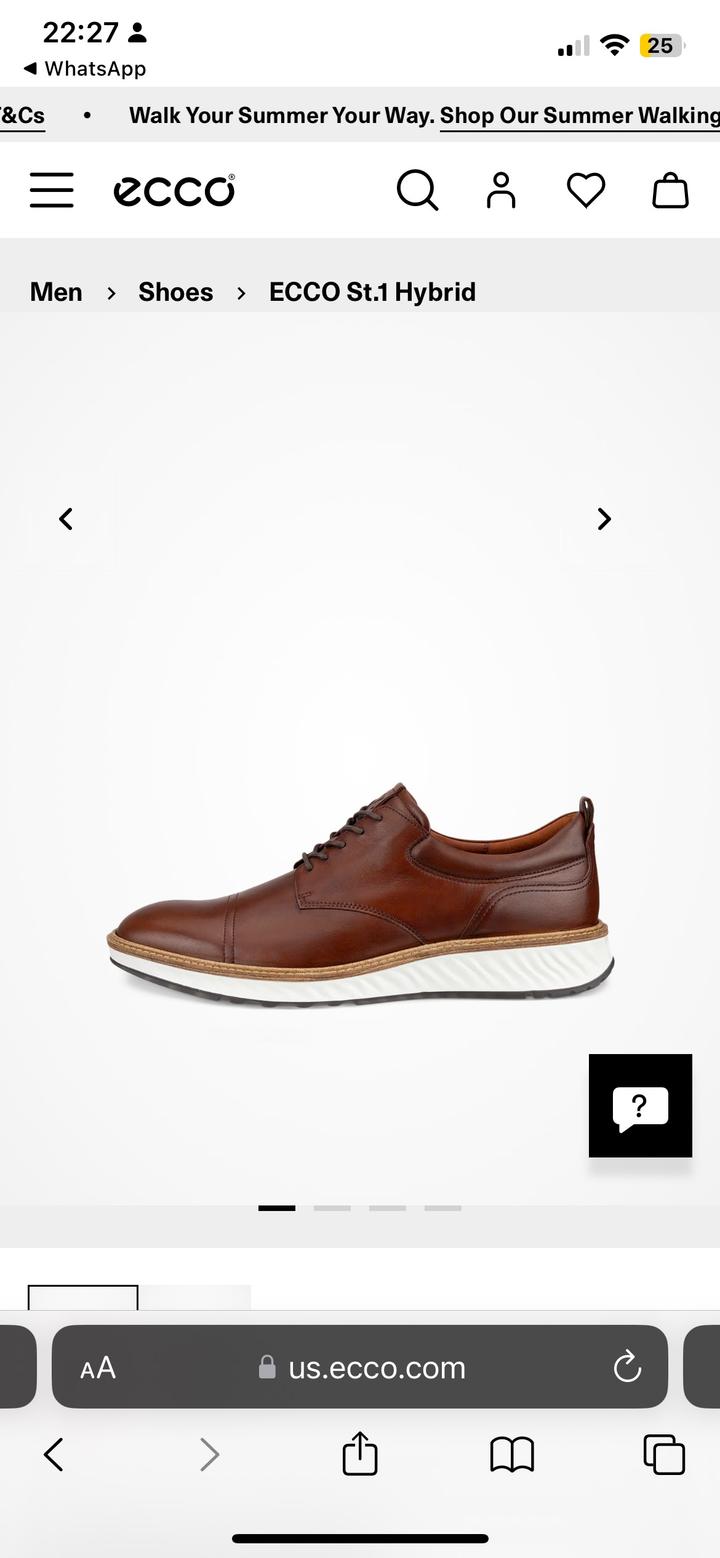This screenshot has width=720, height=1558.
Task: Go to Shoes breadcrumb
Action: pos(176,292)
